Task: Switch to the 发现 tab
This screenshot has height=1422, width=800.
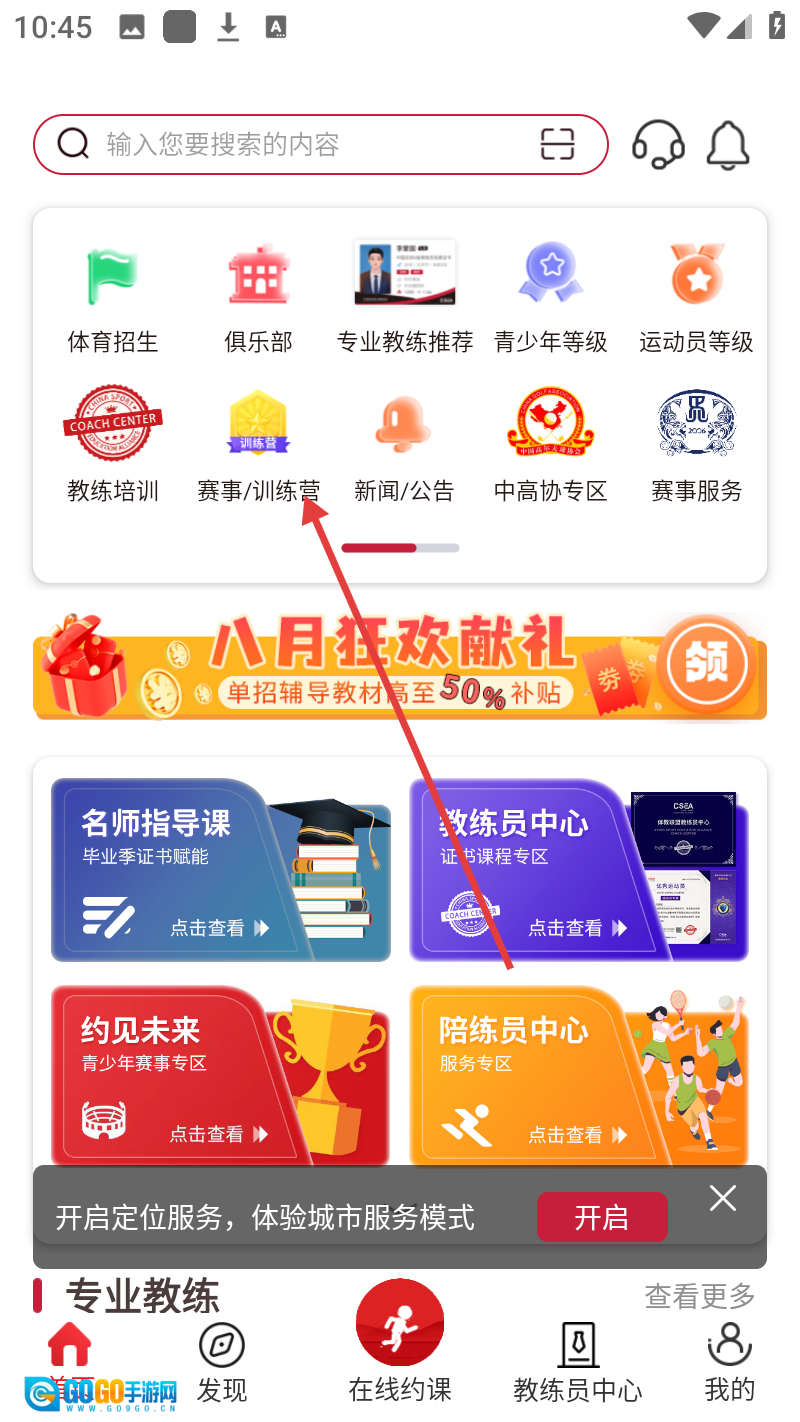Action: (x=222, y=1362)
